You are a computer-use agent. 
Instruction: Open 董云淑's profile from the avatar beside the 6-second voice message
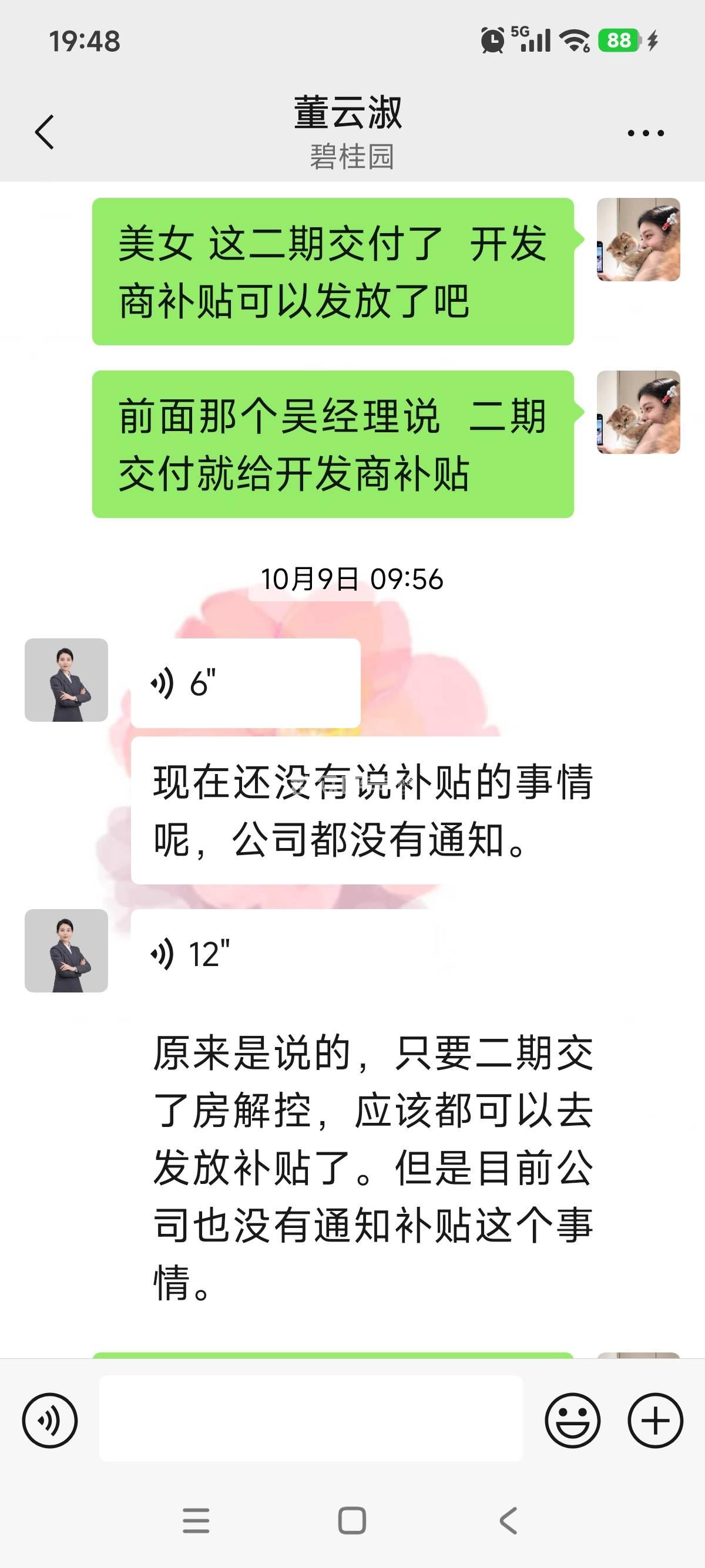66,680
